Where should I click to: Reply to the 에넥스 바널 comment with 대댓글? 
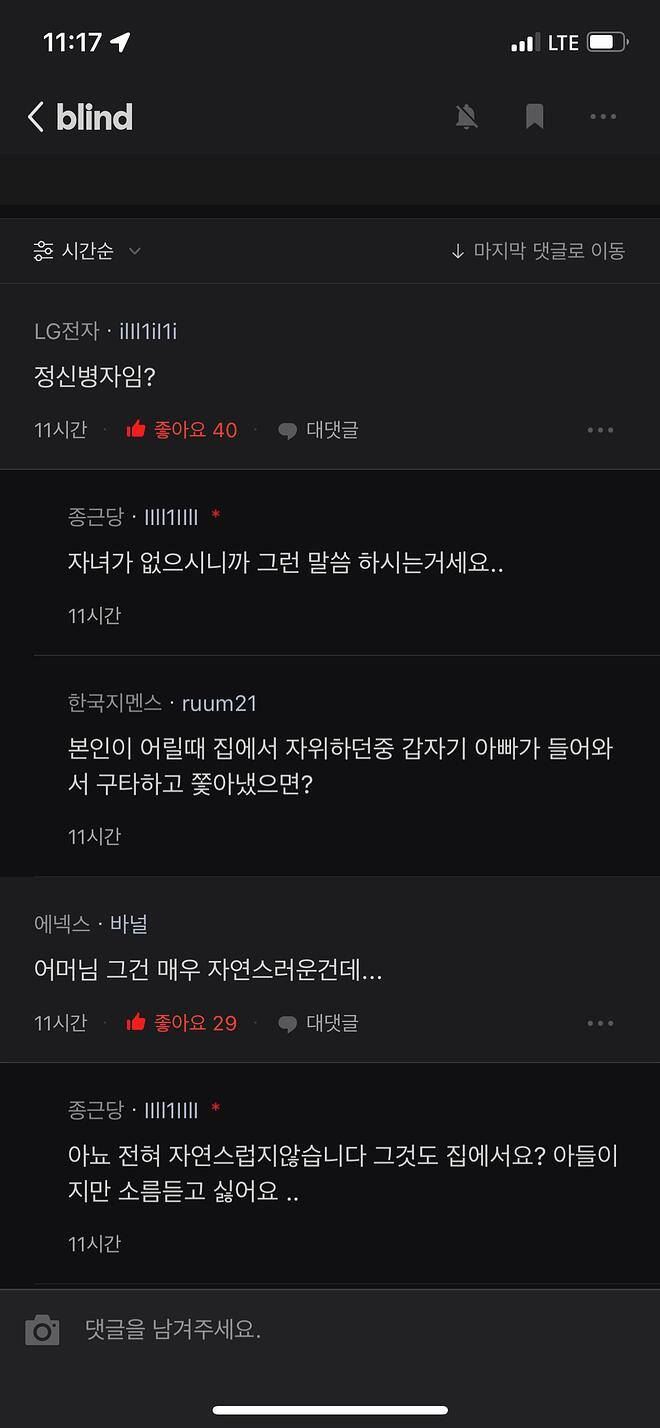tap(318, 1023)
